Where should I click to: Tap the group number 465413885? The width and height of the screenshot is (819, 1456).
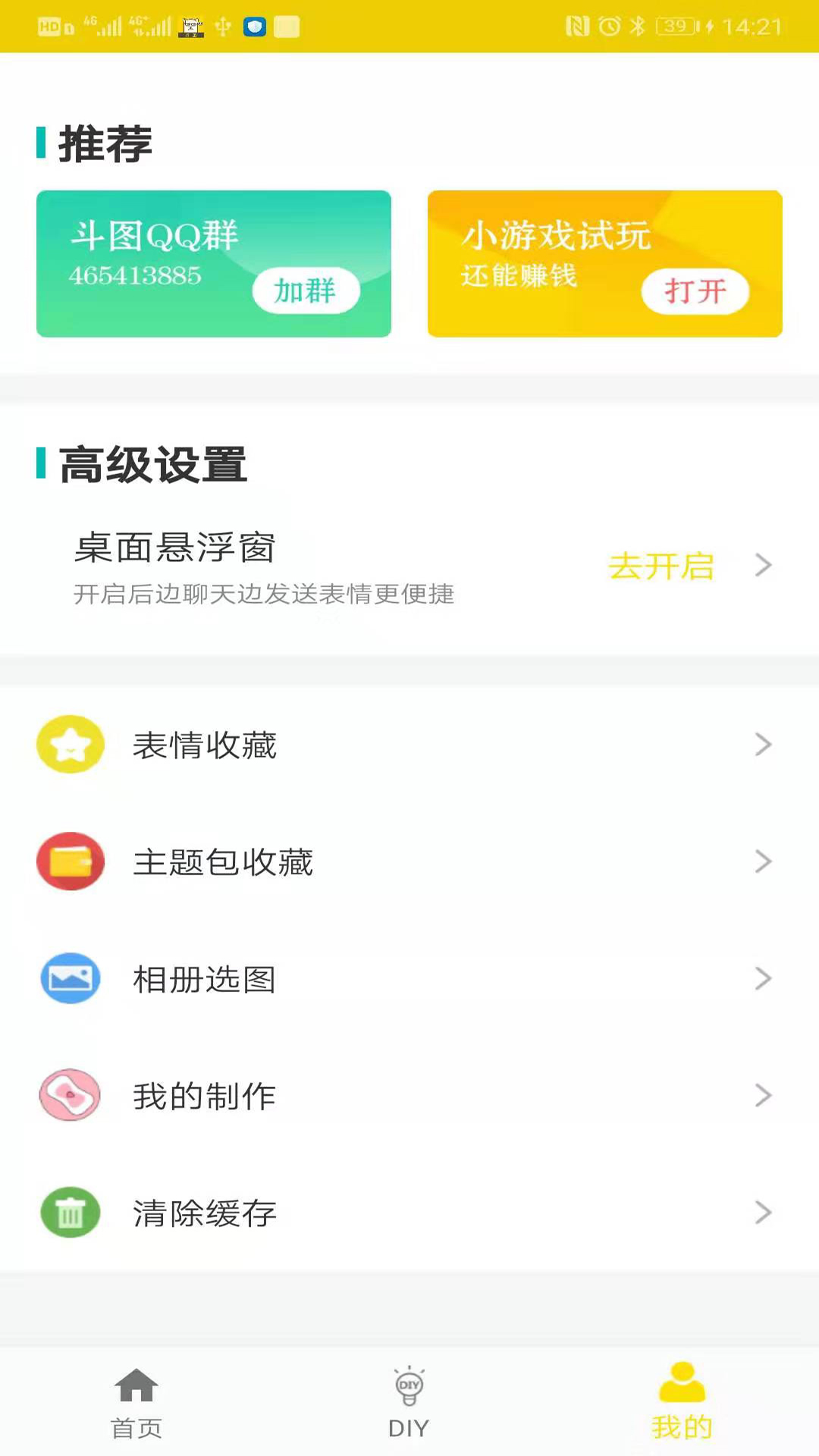click(x=135, y=275)
